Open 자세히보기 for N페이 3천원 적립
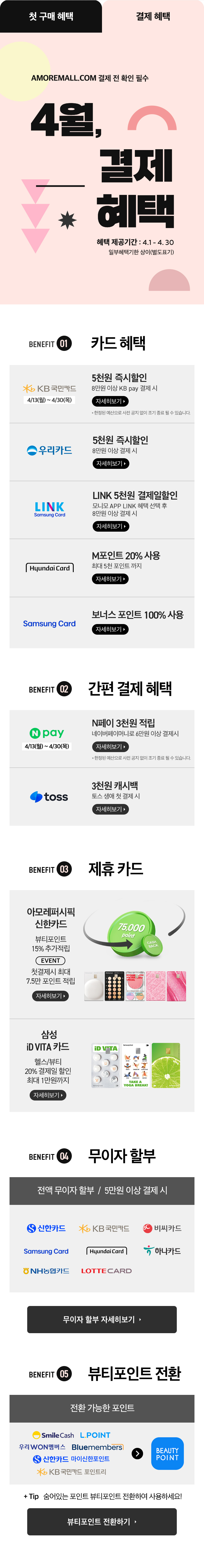 (110, 746)
